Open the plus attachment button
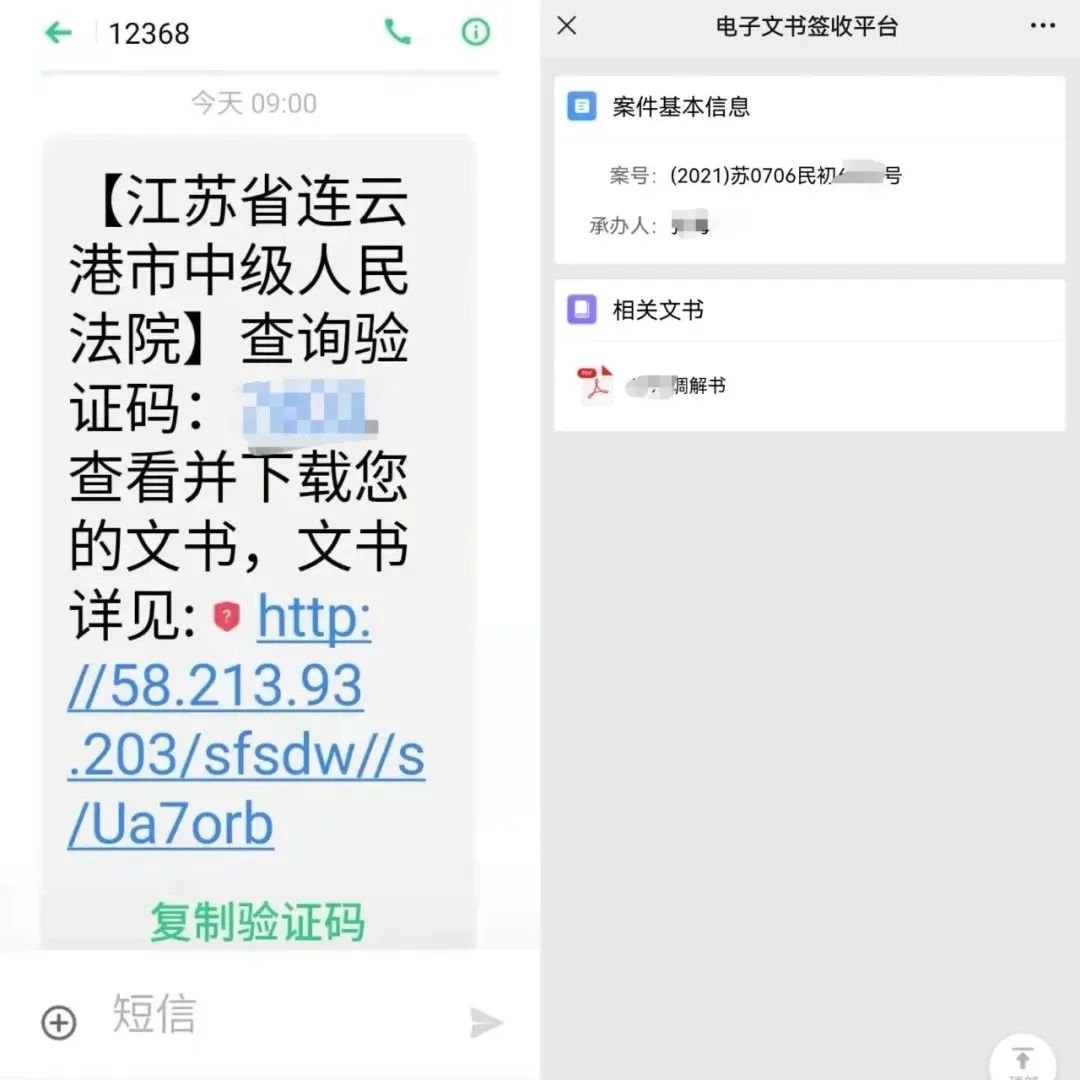Screen dimensions: 1080x1080 (59, 1022)
